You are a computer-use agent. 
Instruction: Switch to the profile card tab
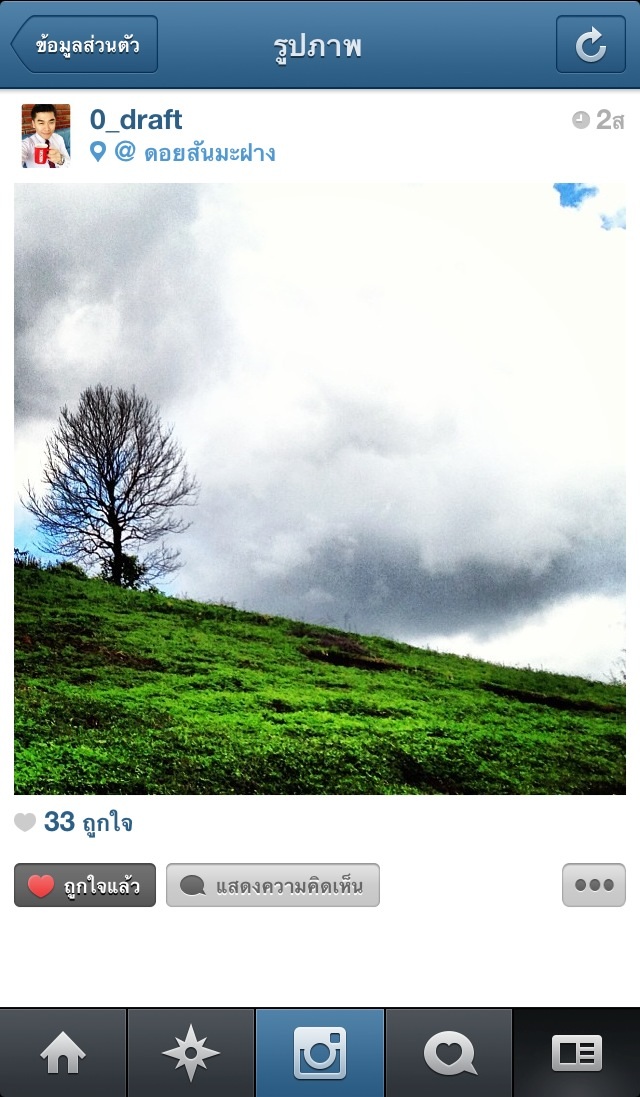click(577, 1053)
